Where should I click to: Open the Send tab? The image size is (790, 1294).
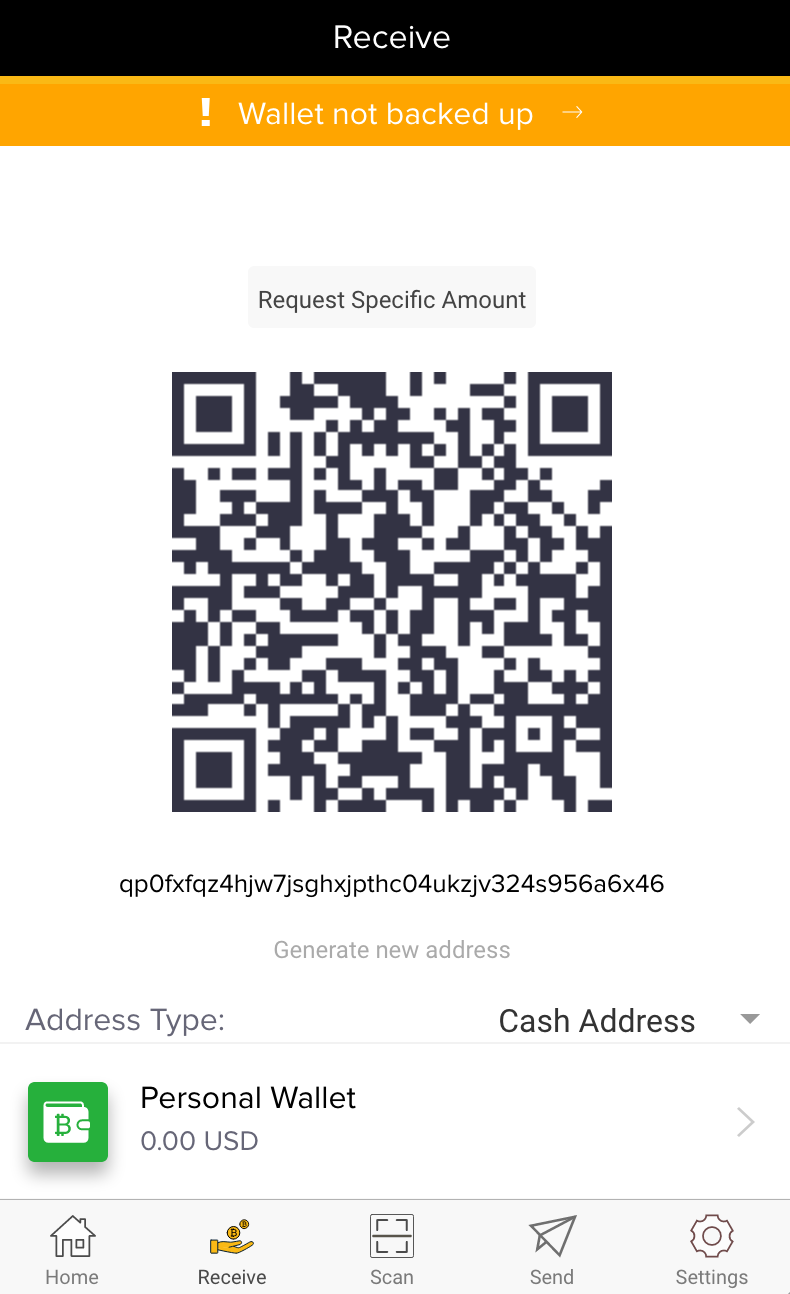tap(552, 1249)
